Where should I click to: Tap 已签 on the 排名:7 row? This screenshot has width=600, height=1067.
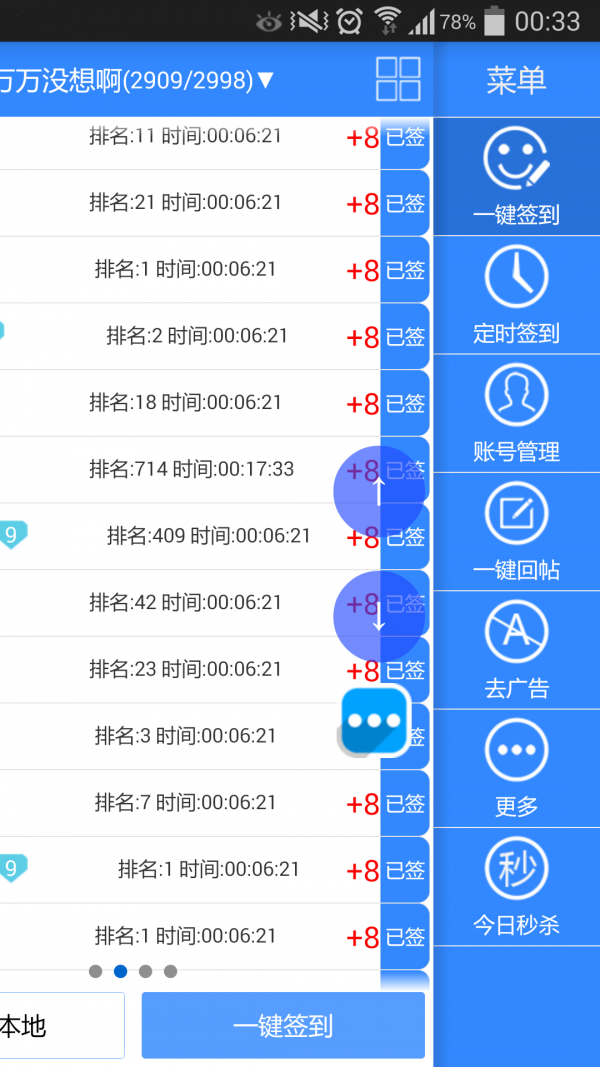point(405,804)
